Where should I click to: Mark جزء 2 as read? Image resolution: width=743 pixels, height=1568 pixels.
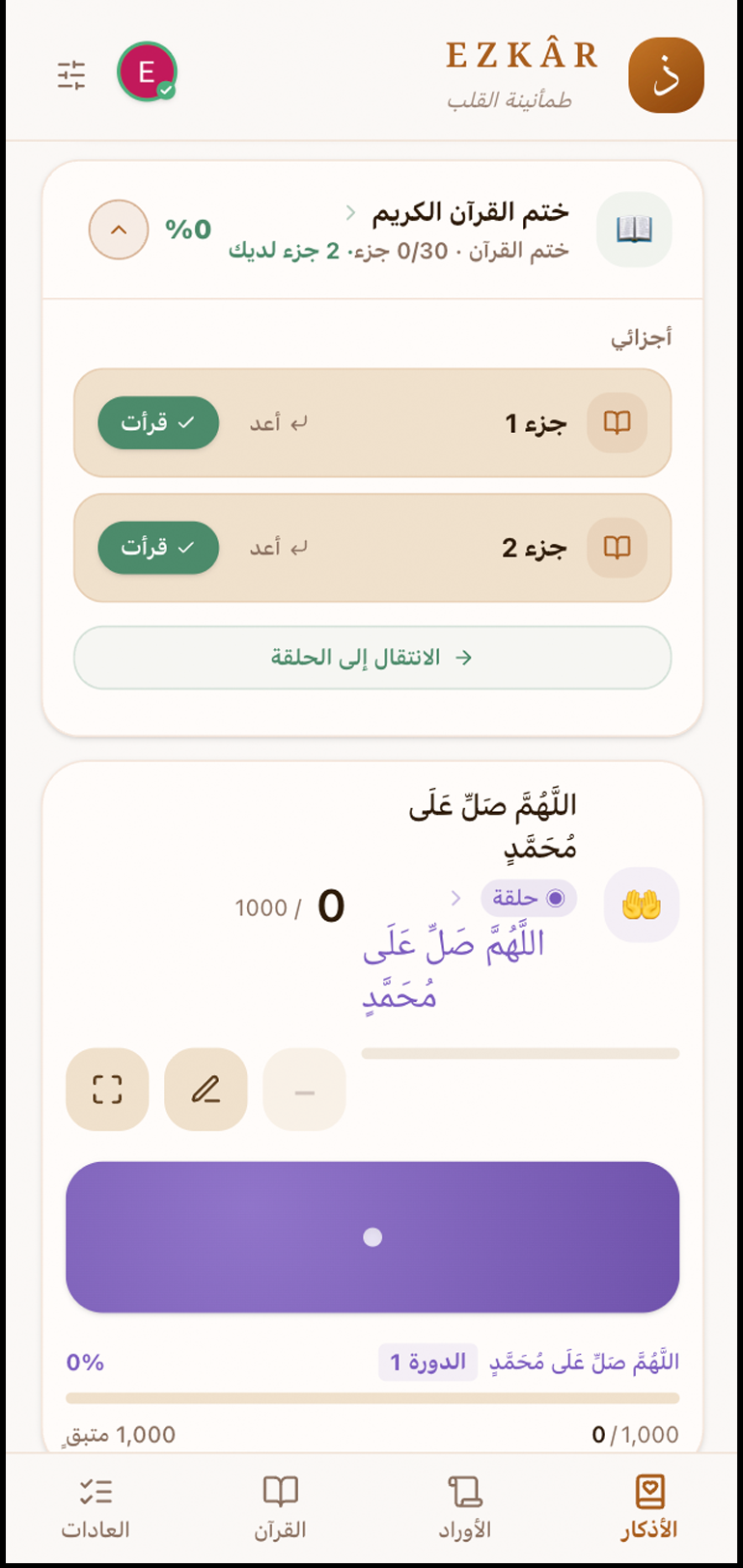158,548
